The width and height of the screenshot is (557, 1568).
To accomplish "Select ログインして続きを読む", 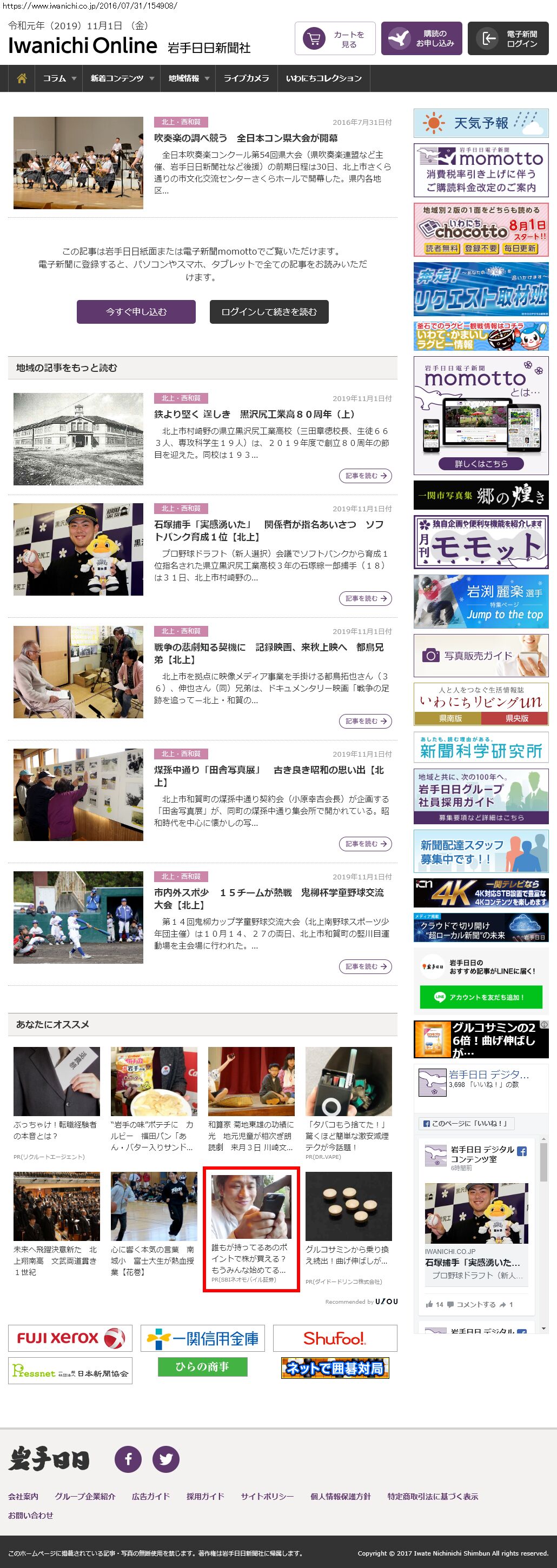I will point(269,312).
